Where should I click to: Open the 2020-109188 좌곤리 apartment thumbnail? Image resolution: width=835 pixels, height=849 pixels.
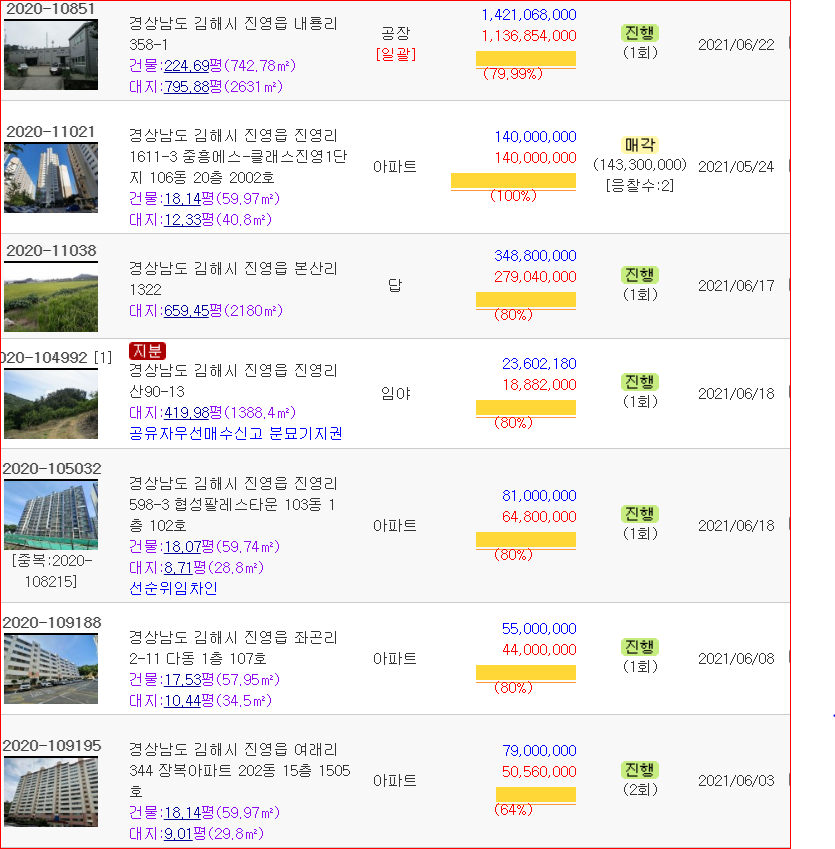[x=50, y=668]
